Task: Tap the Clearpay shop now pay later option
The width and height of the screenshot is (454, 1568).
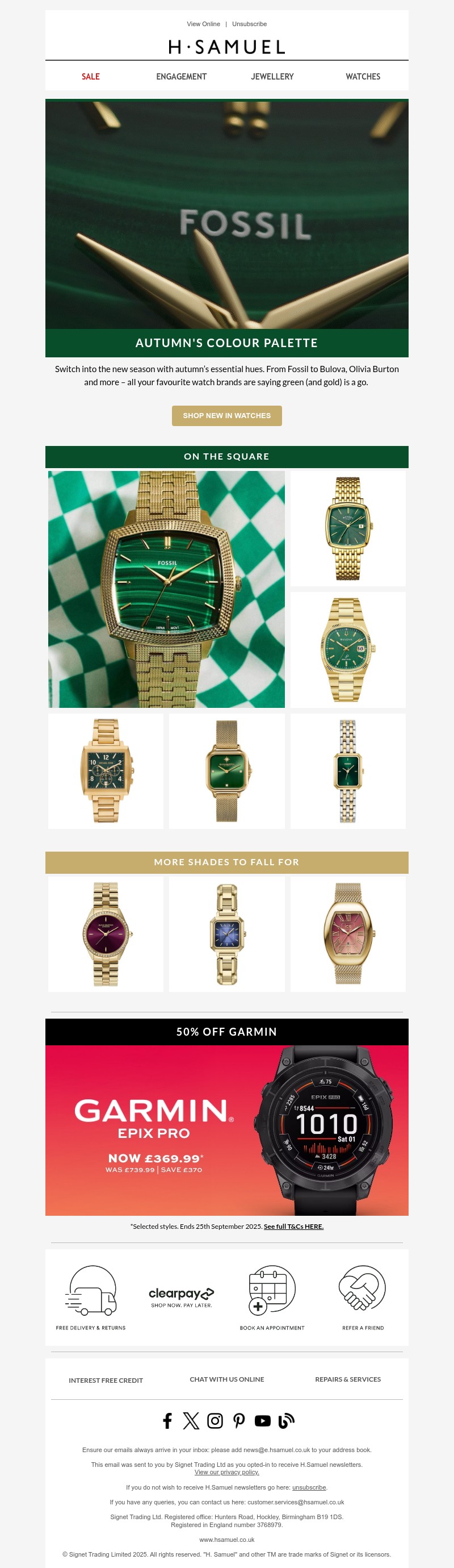Action: [181, 1296]
